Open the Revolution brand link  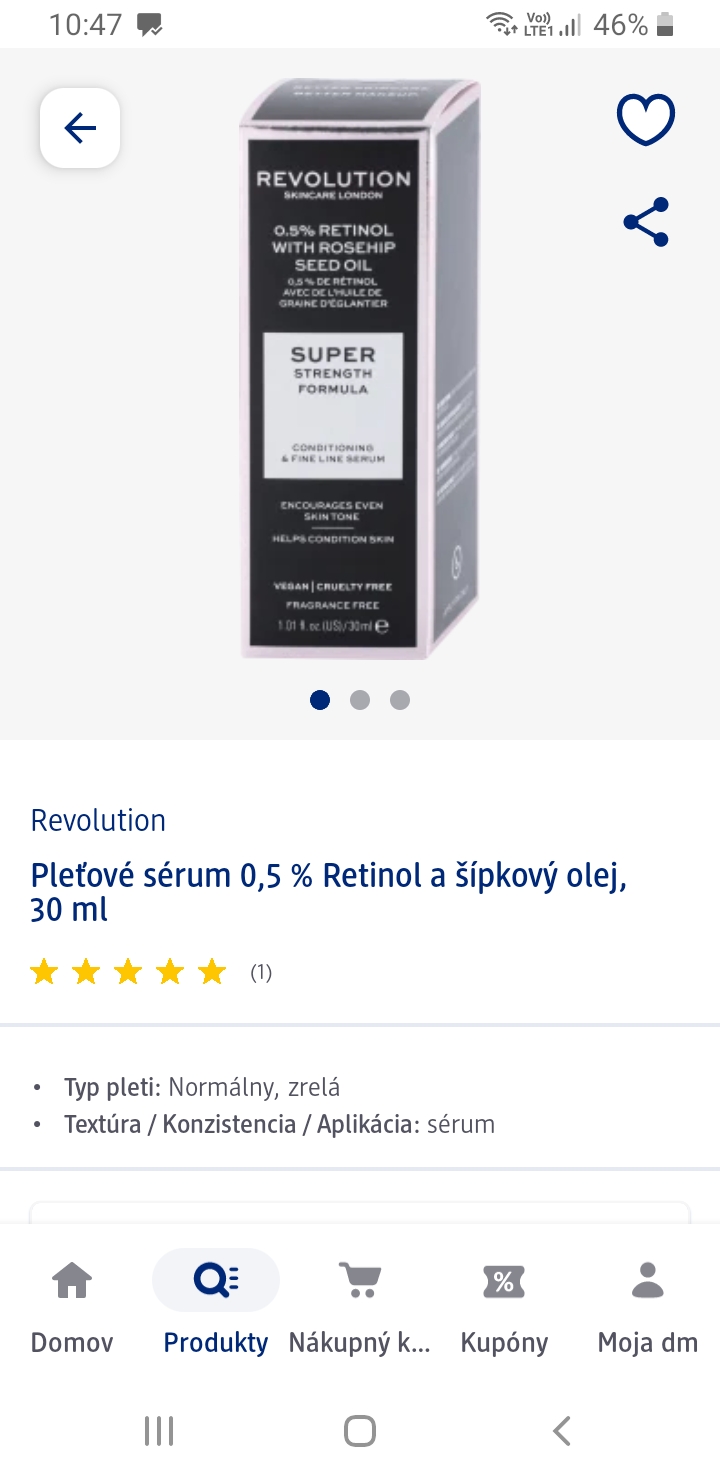[98, 820]
